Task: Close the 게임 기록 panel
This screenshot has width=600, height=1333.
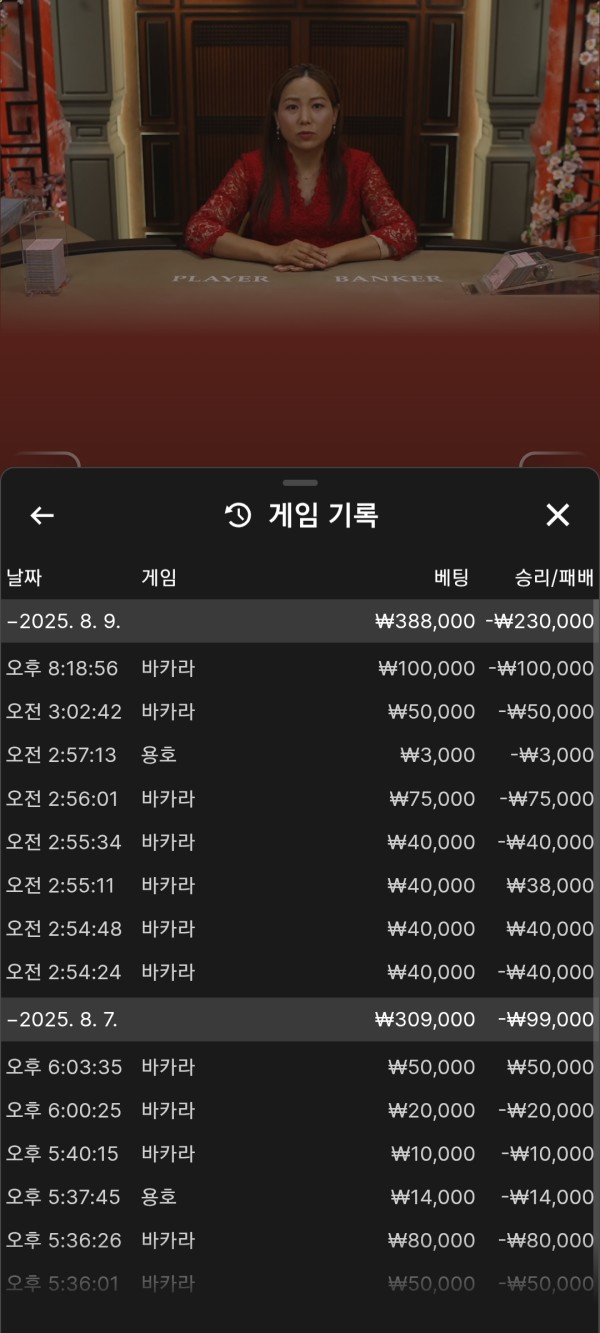Action: pos(557,515)
